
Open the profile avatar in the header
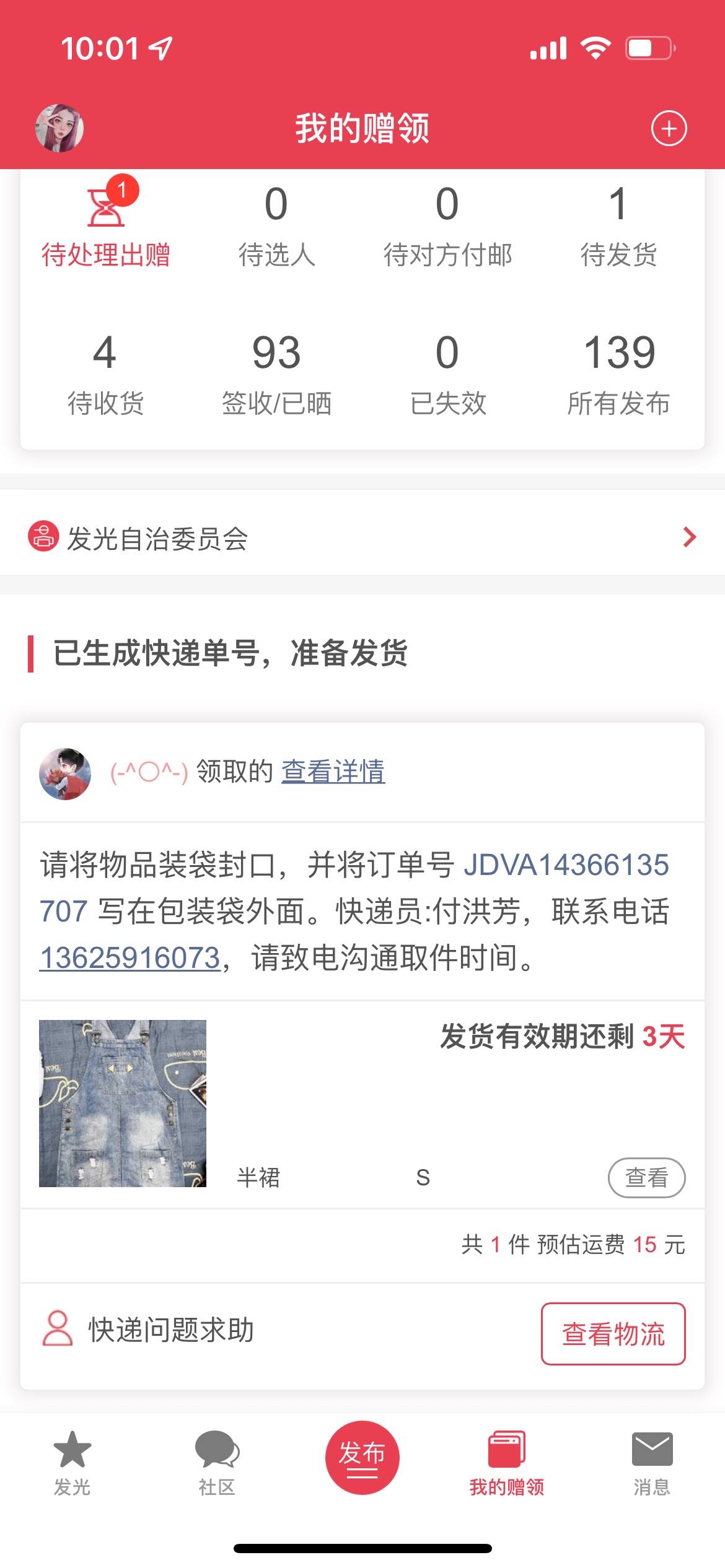pos(59,128)
